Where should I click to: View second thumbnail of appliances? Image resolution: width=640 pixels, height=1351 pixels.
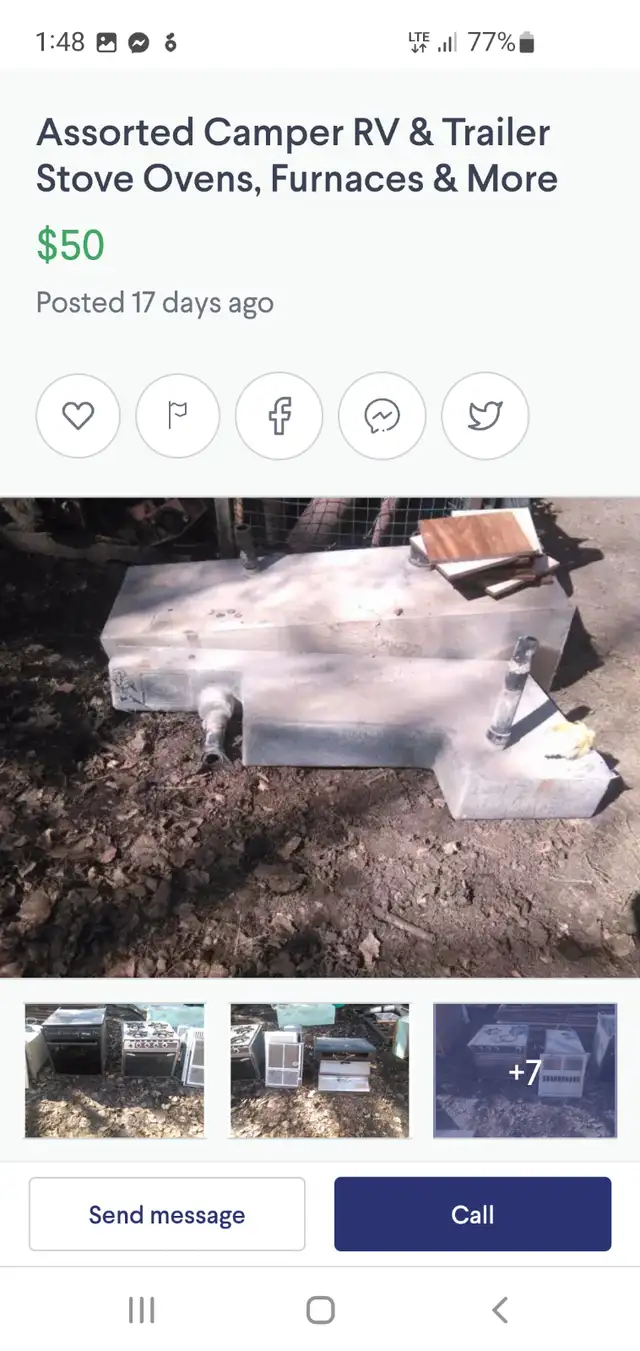point(320,1070)
